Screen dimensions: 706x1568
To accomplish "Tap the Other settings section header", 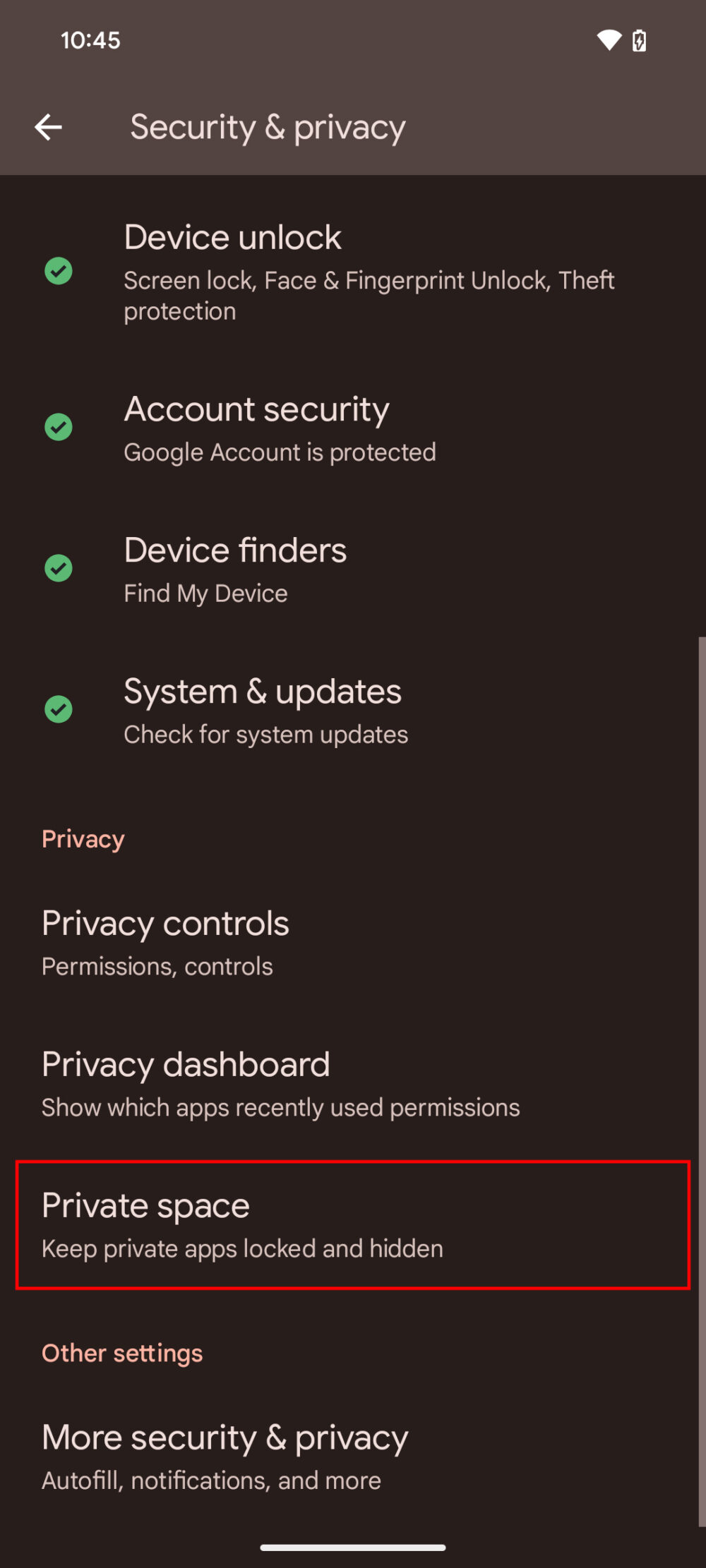I will click(x=122, y=1353).
